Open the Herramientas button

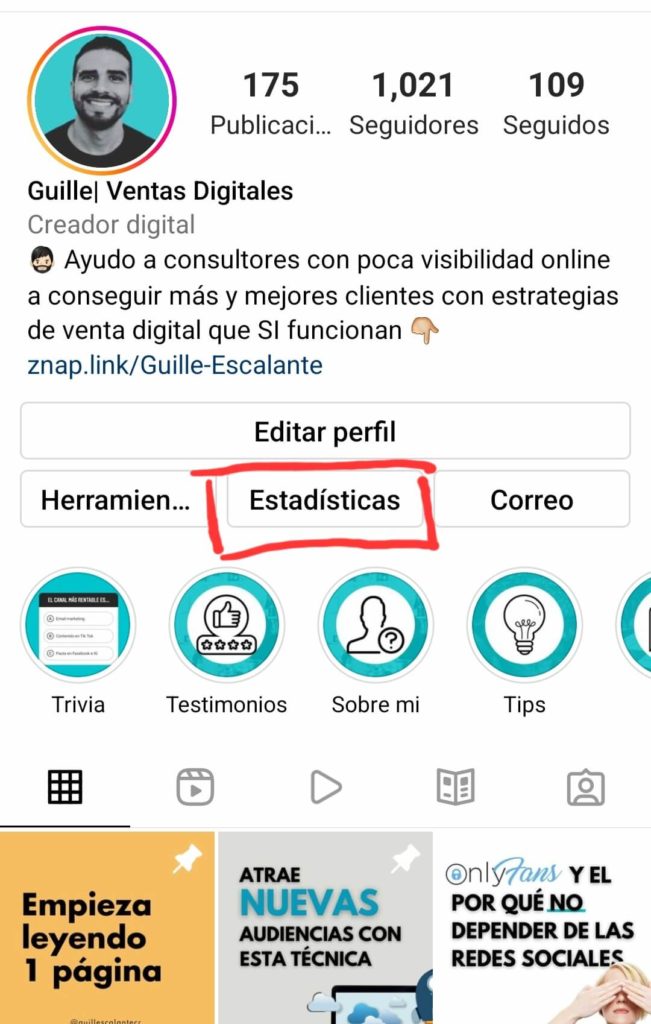point(115,500)
